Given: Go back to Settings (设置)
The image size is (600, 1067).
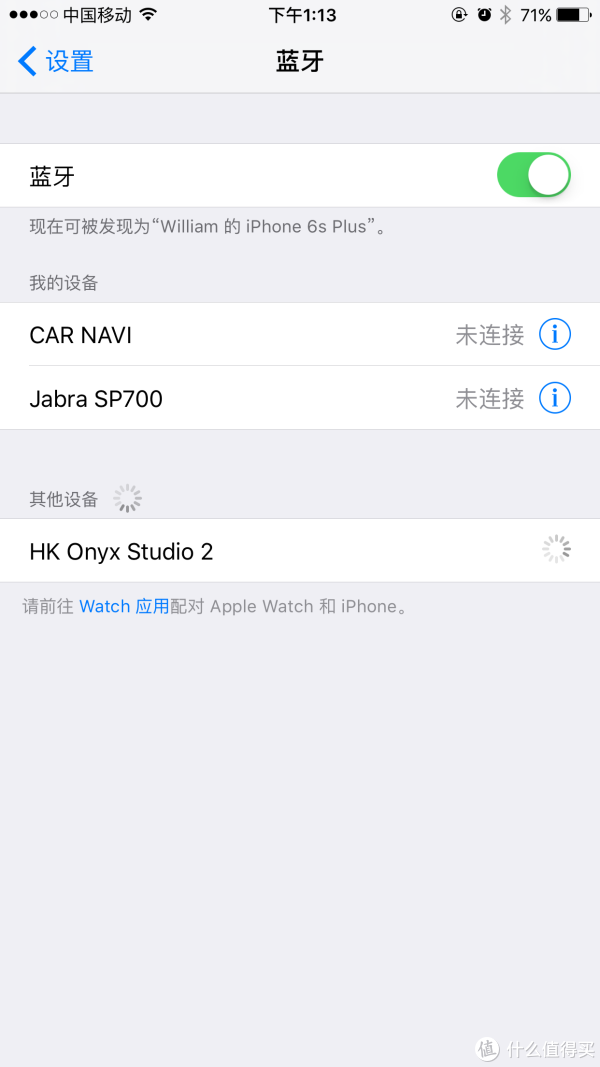Looking at the screenshot, I should coord(55,61).
